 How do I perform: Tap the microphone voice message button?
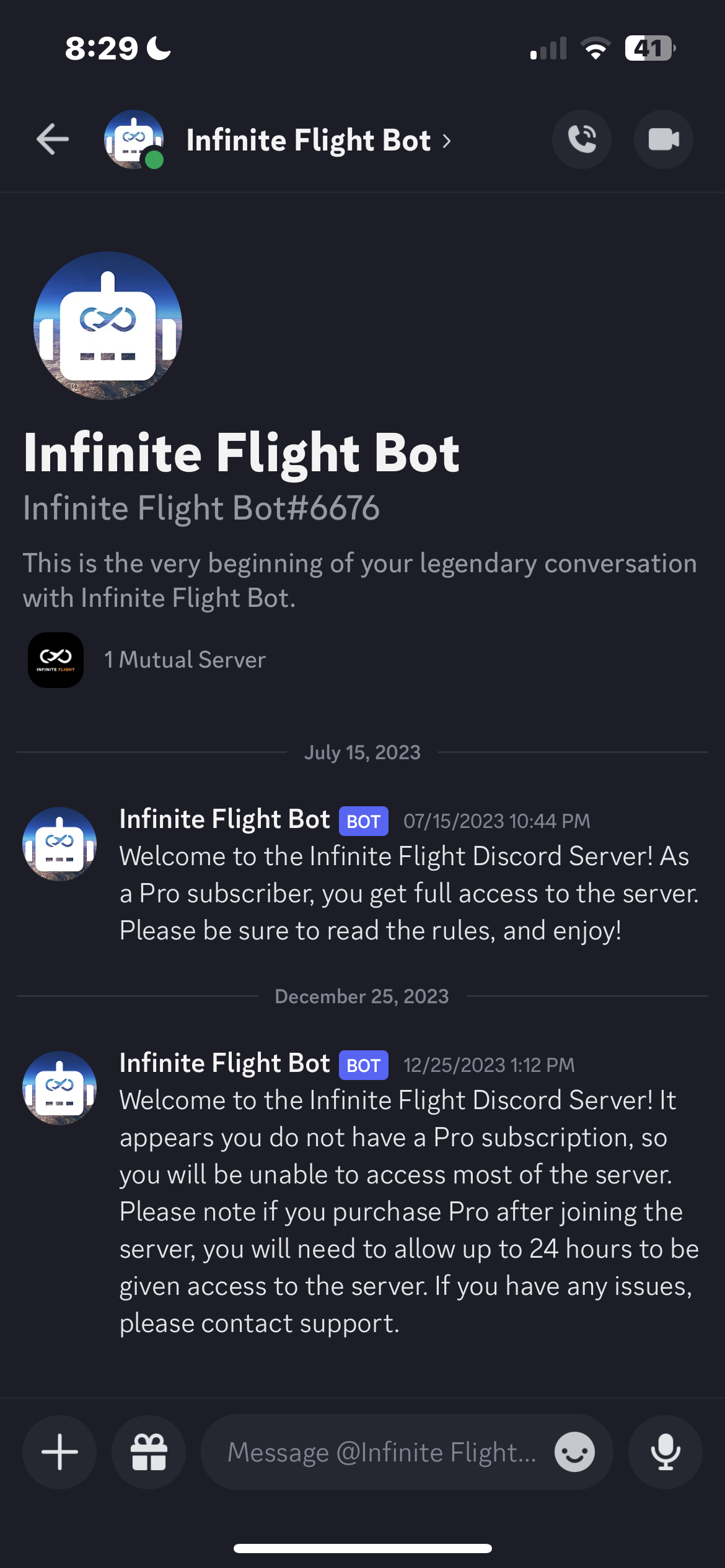666,1452
